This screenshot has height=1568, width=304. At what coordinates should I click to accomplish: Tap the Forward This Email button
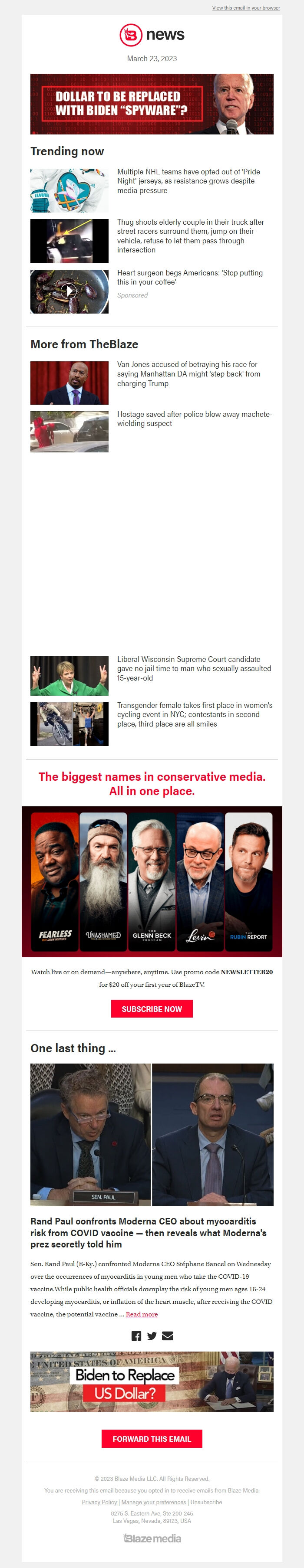coord(152,1439)
